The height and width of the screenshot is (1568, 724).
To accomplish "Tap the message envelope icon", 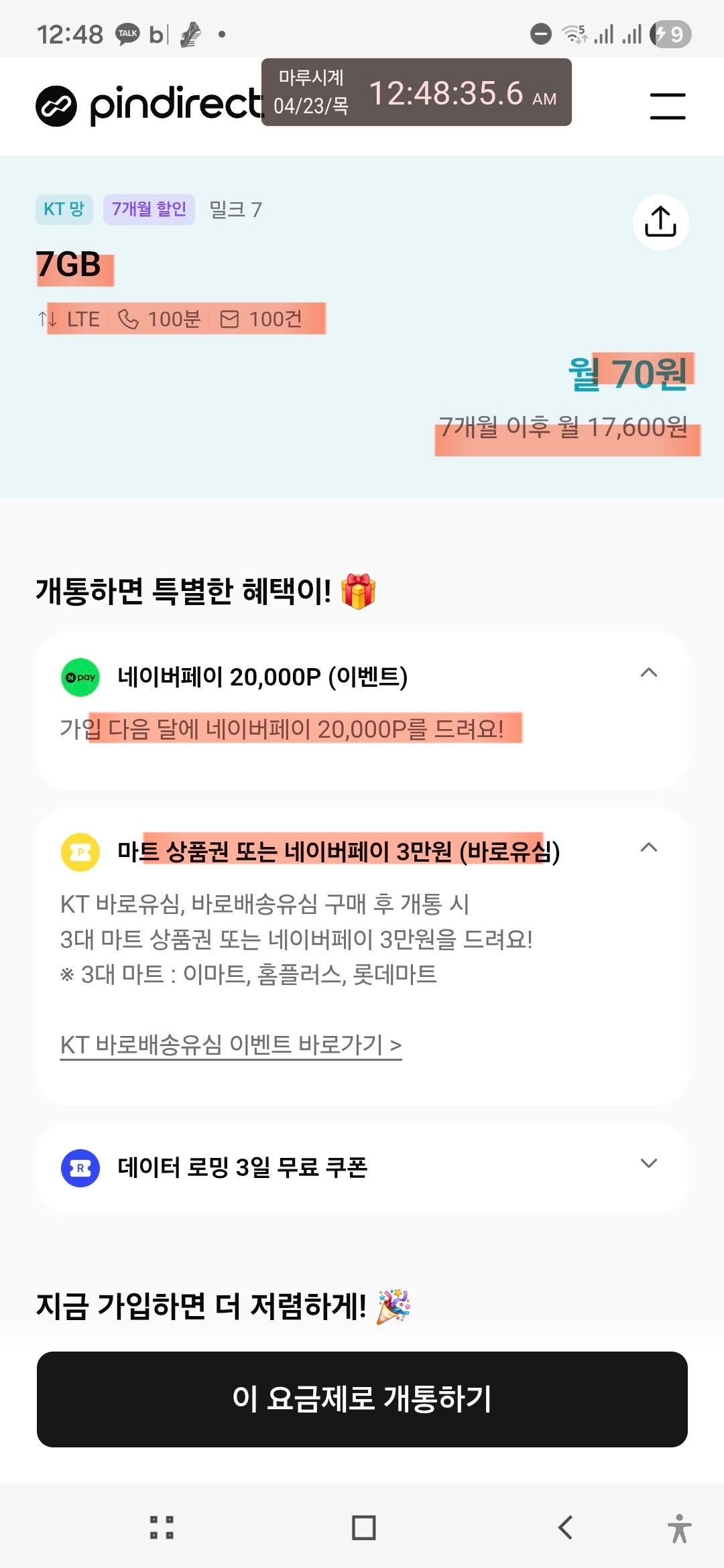I will tap(231, 319).
